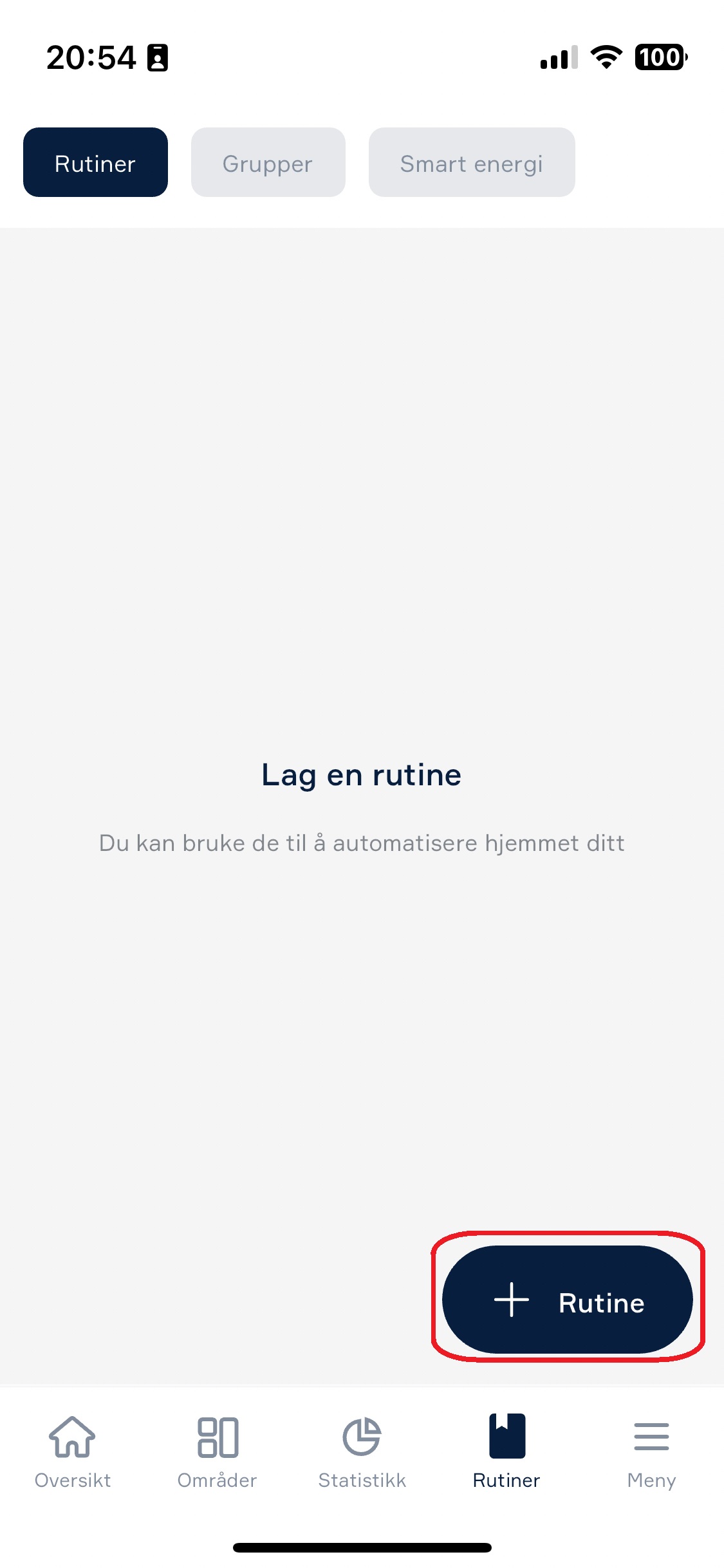Image resolution: width=724 pixels, height=1568 pixels.
Task: Open the Smart energi tab
Action: 471,162
